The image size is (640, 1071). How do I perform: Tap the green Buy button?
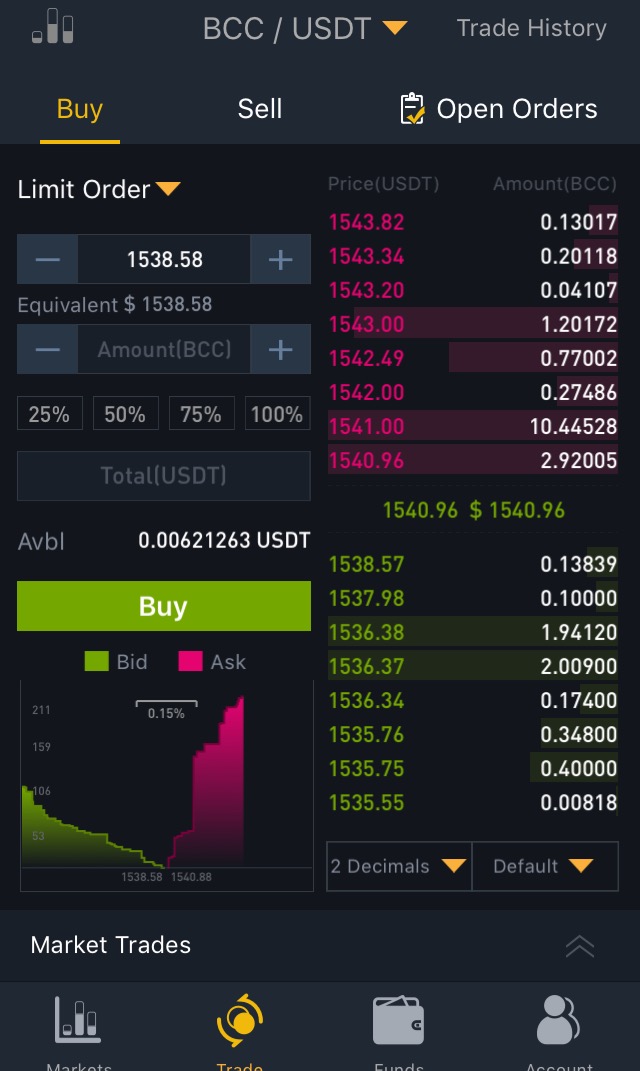[164, 606]
